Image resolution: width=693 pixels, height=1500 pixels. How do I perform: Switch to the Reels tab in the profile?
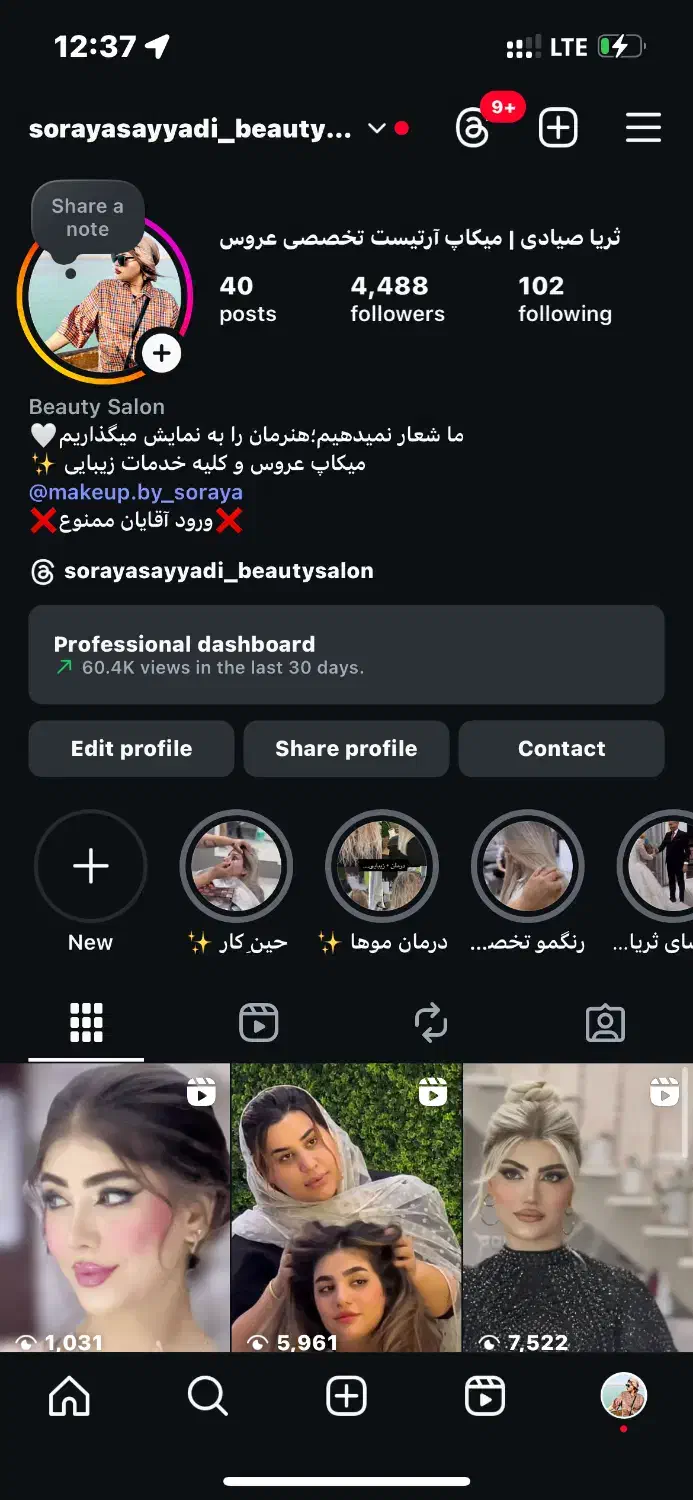pyautogui.click(x=258, y=1023)
